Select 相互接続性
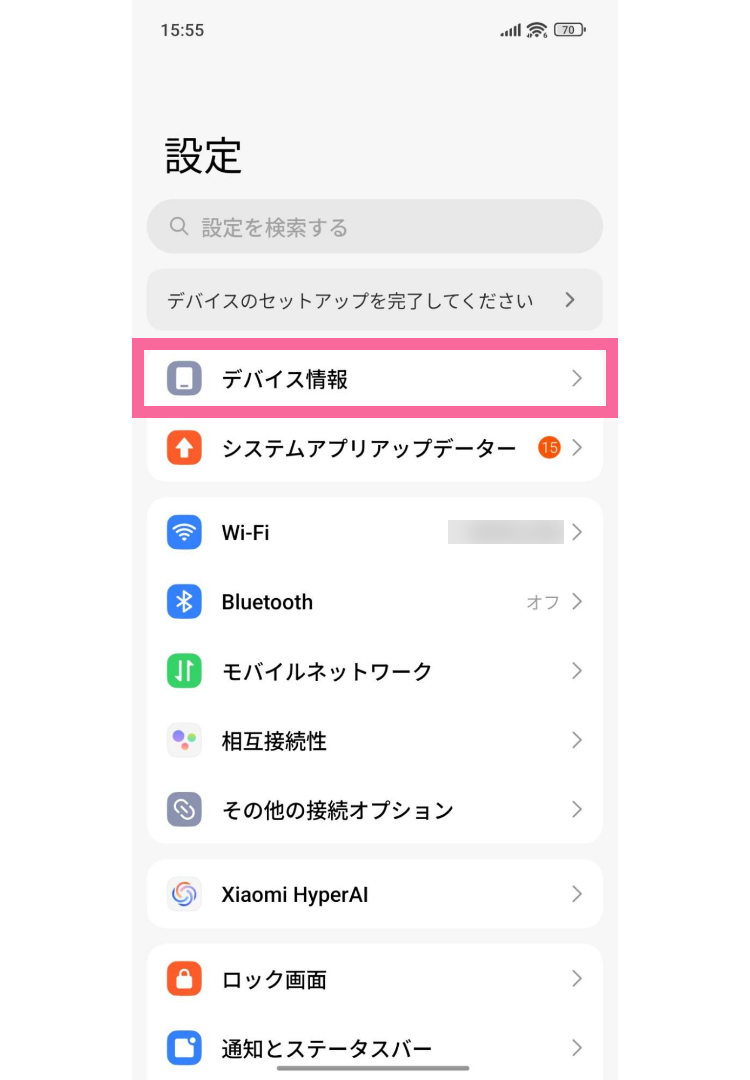The width and height of the screenshot is (750, 1080). point(374,741)
